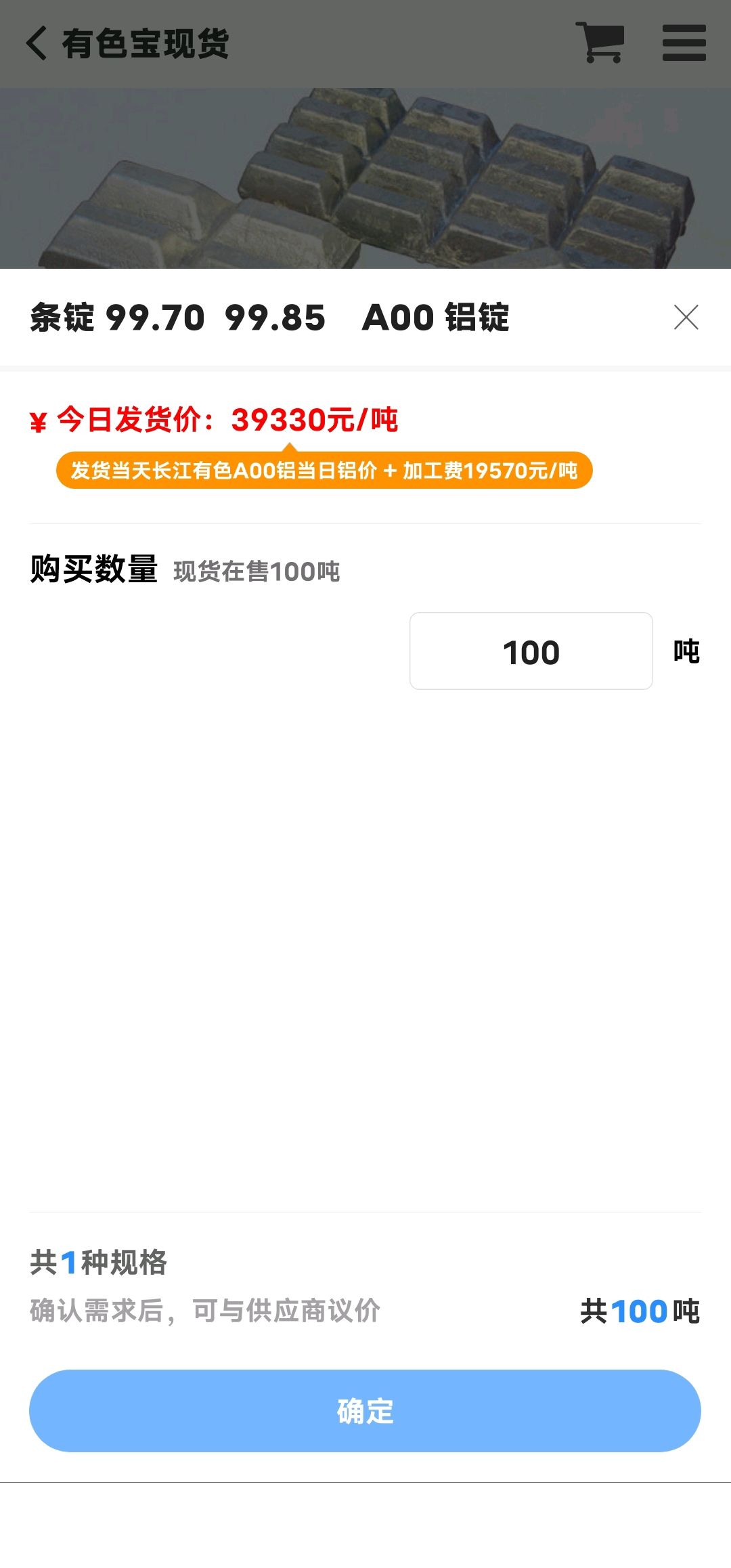The width and height of the screenshot is (731, 1568).
Task: Confirm with the 确定 button
Action: click(x=365, y=1411)
